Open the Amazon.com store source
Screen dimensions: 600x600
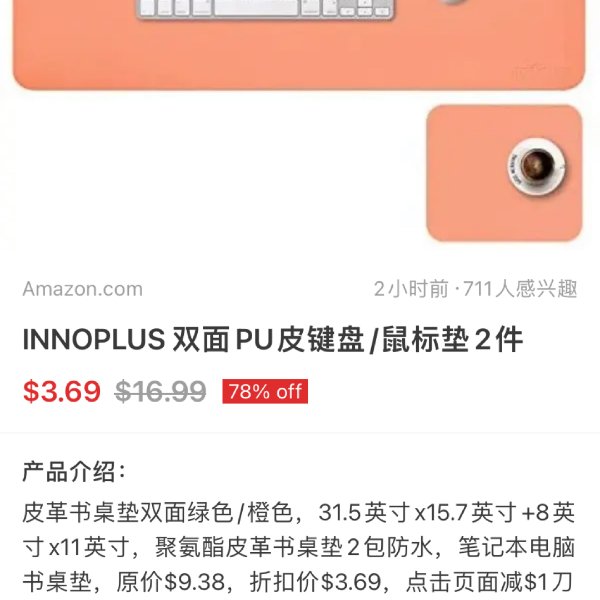(82, 289)
